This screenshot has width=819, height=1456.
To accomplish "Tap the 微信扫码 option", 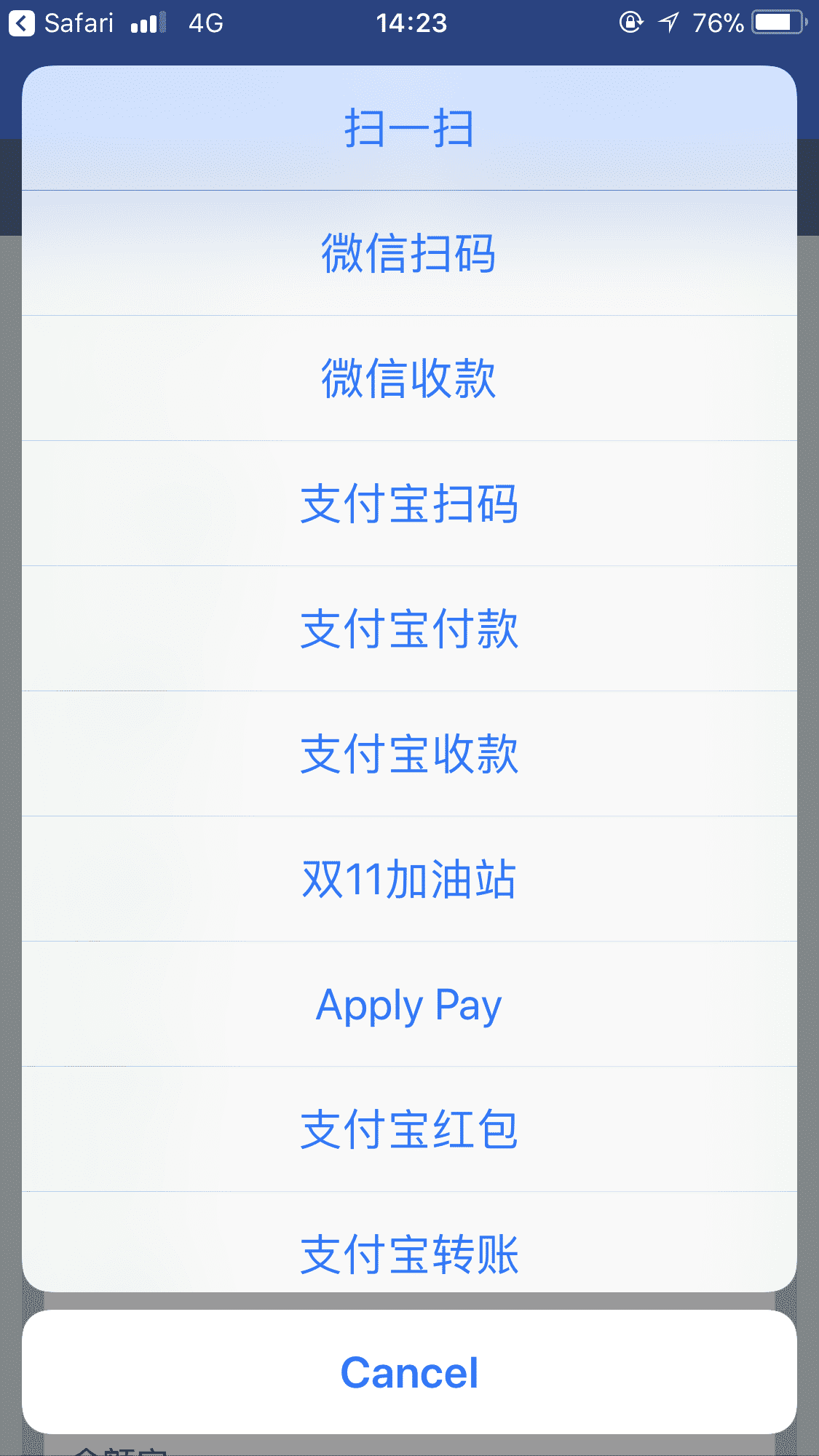I will (x=409, y=253).
